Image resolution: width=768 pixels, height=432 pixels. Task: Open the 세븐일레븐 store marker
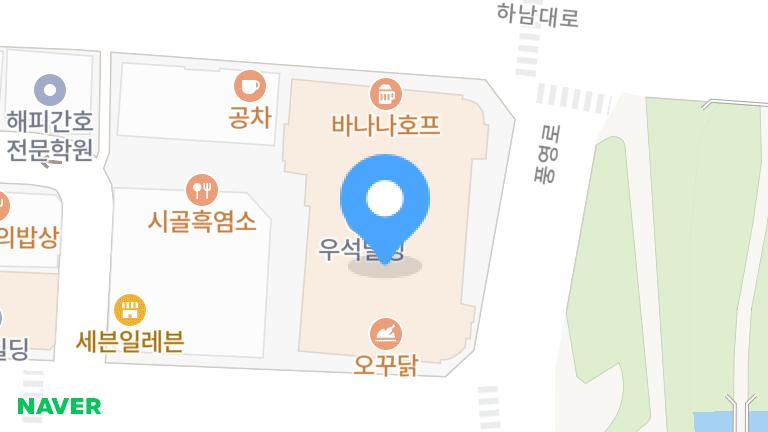tap(129, 309)
